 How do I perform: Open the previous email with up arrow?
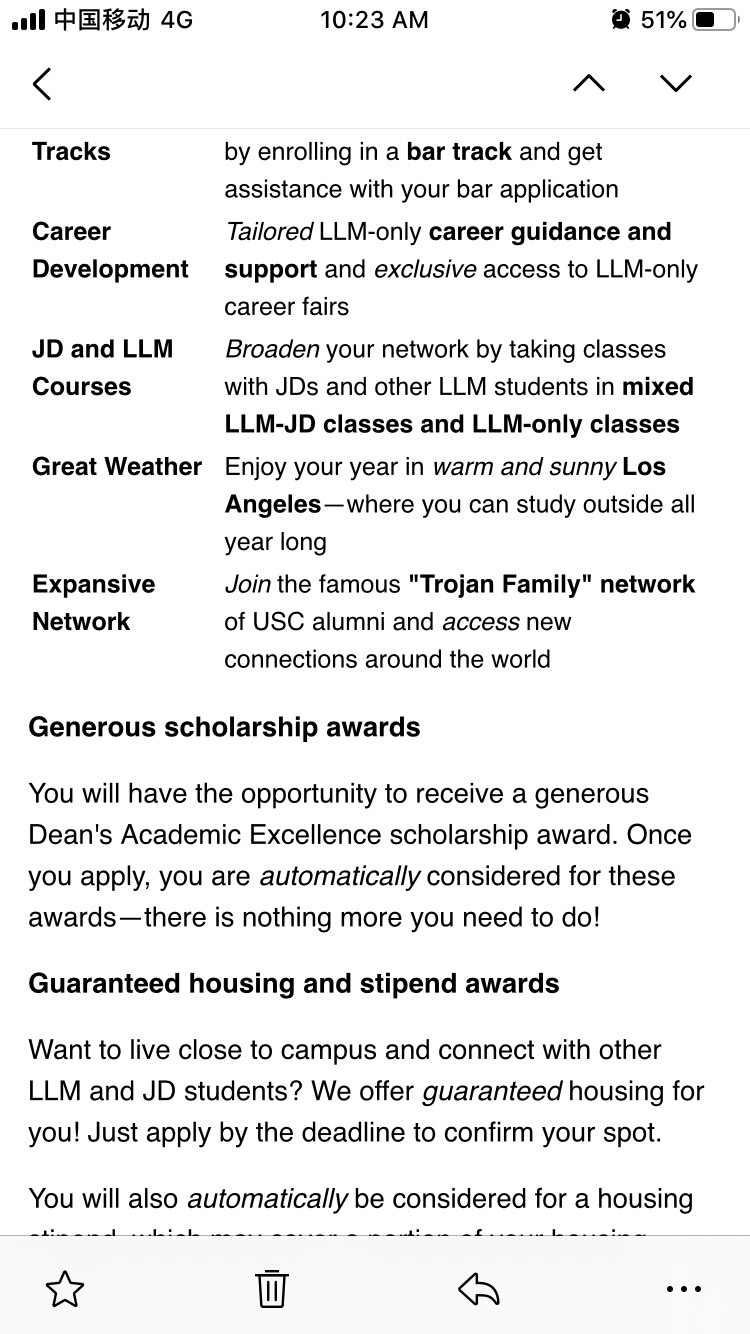[x=589, y=84]
